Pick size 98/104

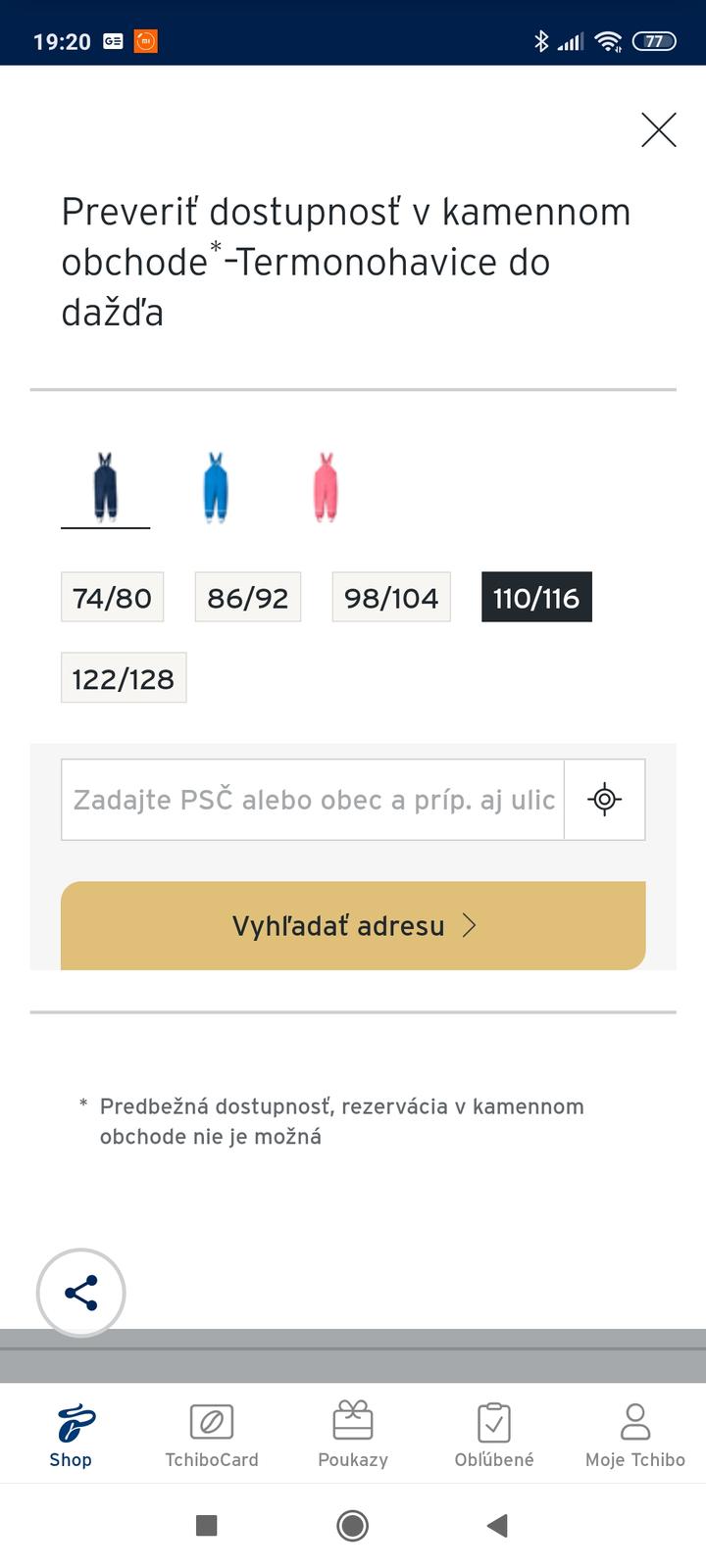[391, 598]
